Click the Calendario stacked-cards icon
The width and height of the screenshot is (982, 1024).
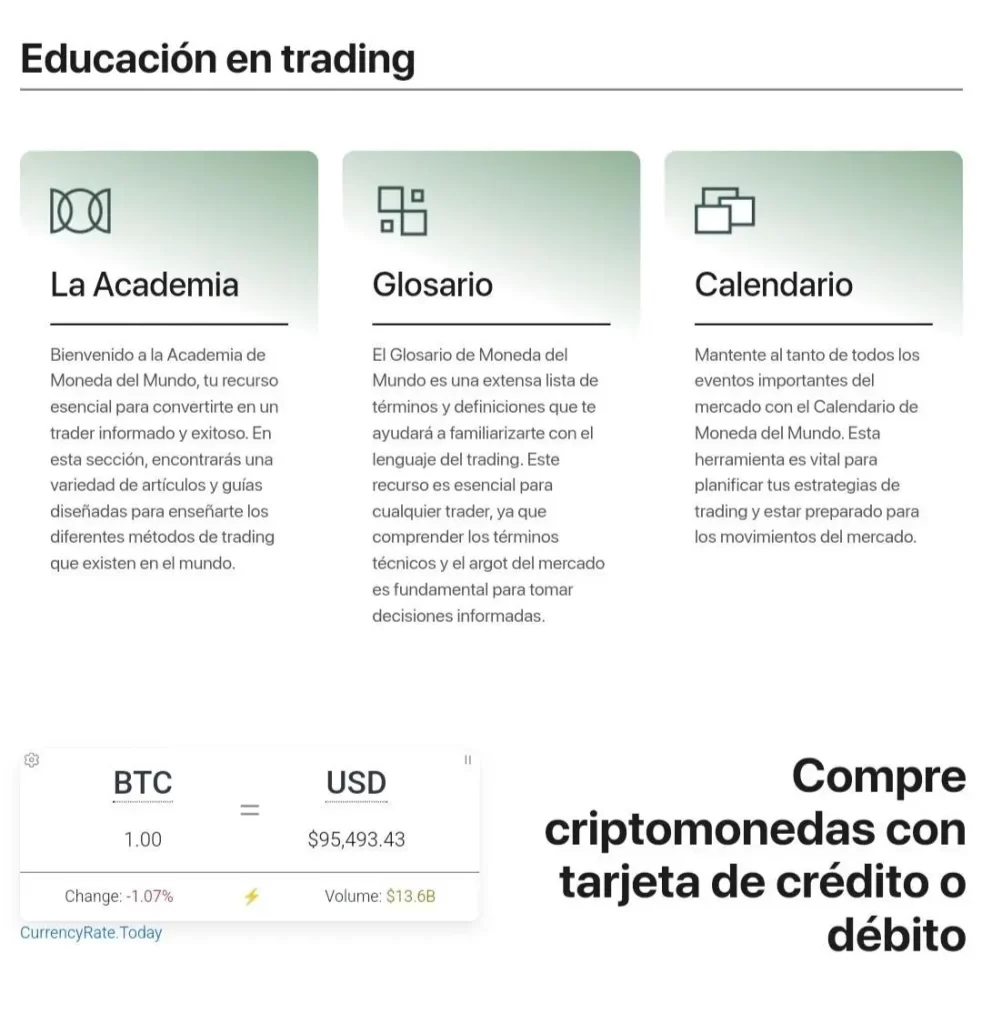tap(724, 209)
